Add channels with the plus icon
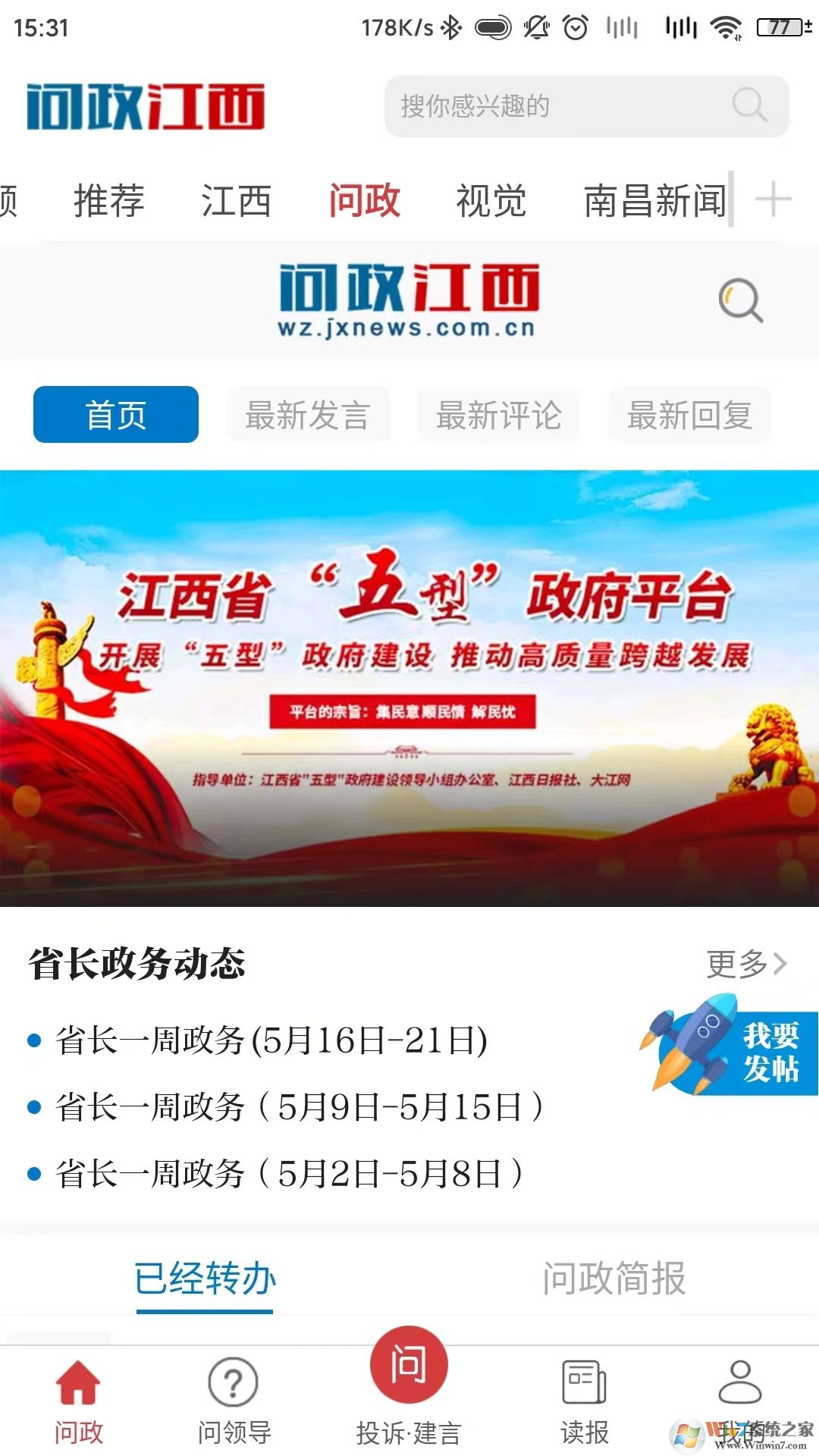This screenshot has width=819, height=1456. [773, 201]
